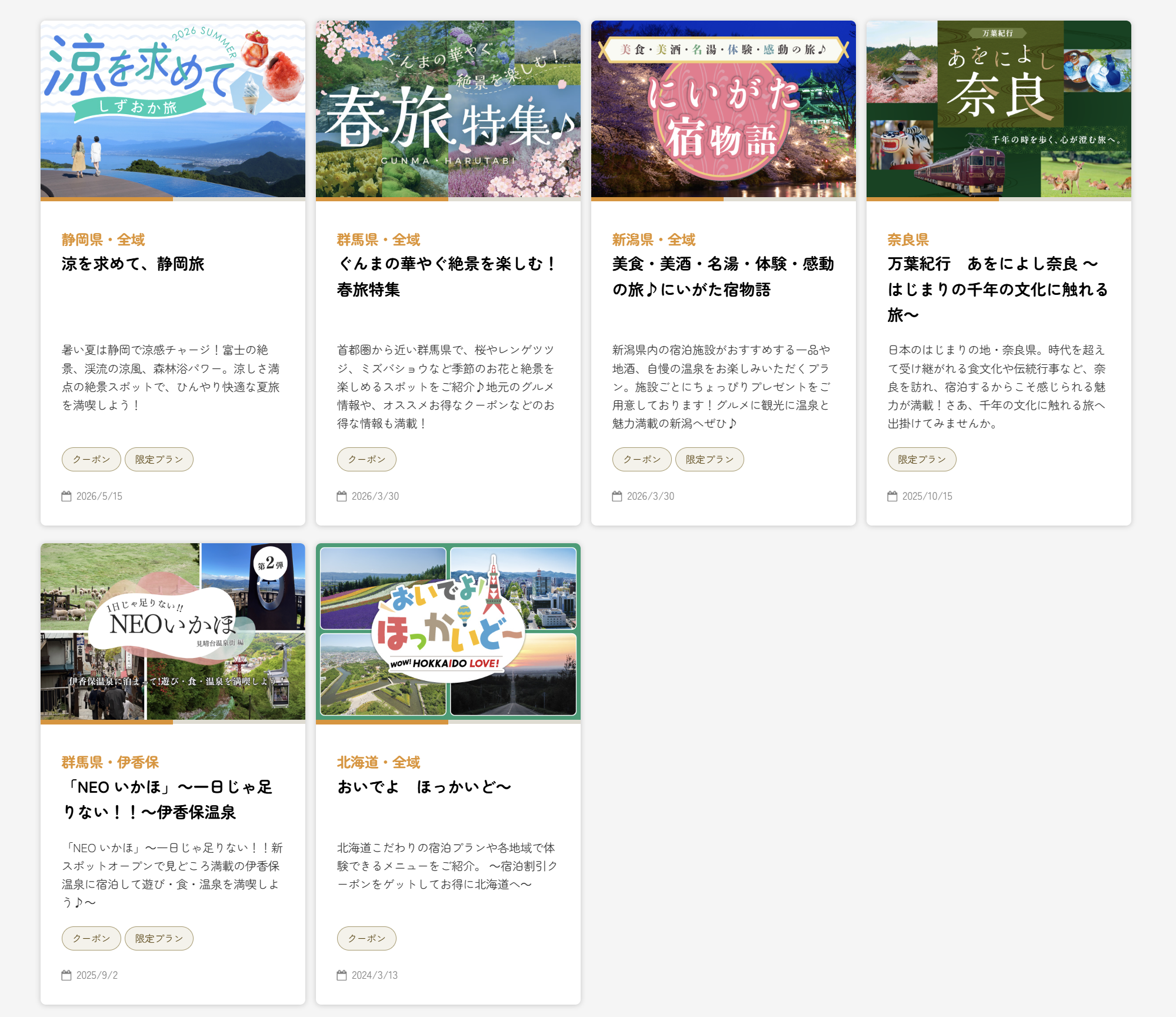Image resolution: width=1176 pixels, height=1017 pixels.
Task: Select クーポン chip on 春旅特集 card
Action: 367,459
